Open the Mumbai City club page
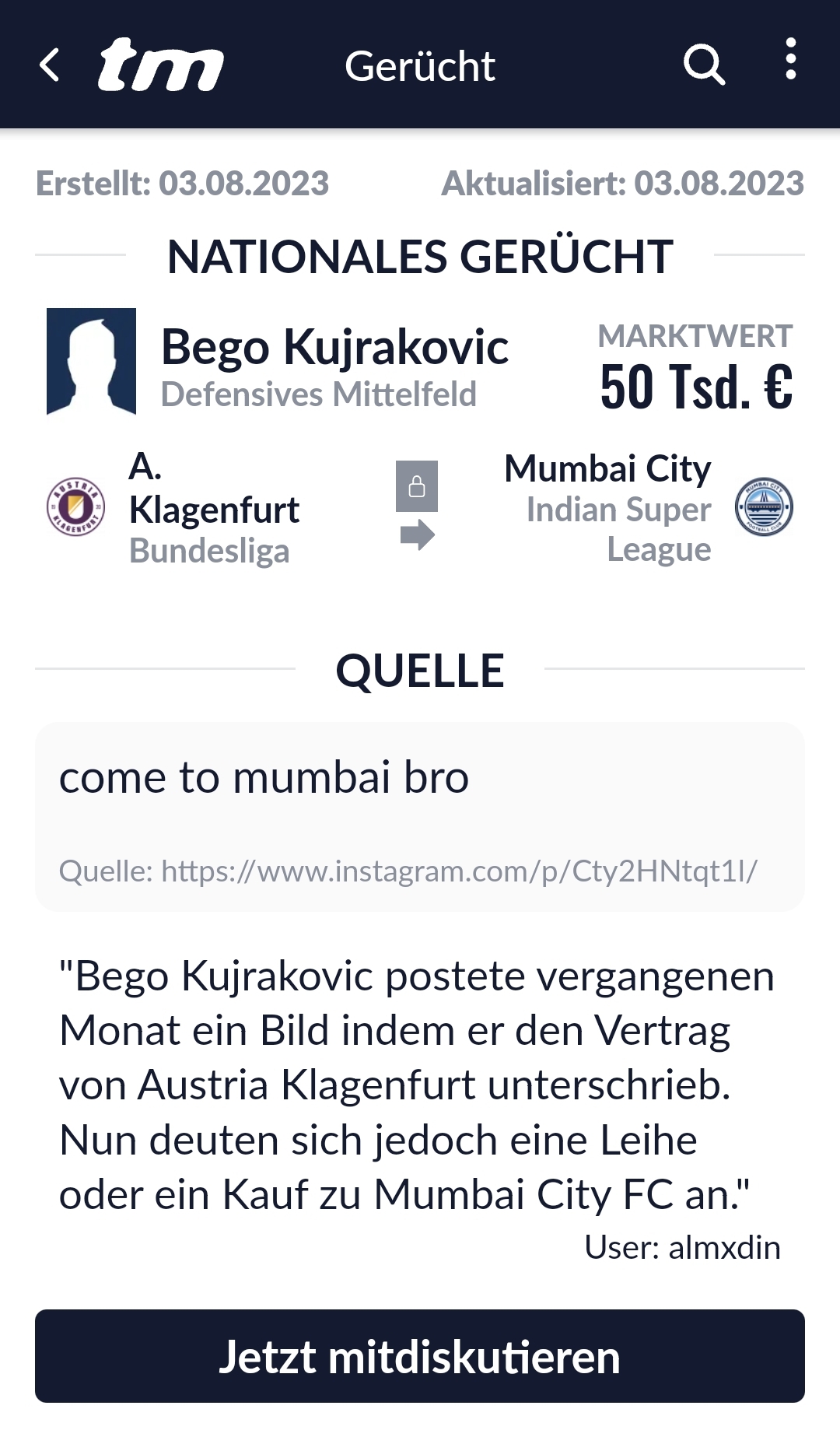This screenshot has height=1451, width=840. 607,469
